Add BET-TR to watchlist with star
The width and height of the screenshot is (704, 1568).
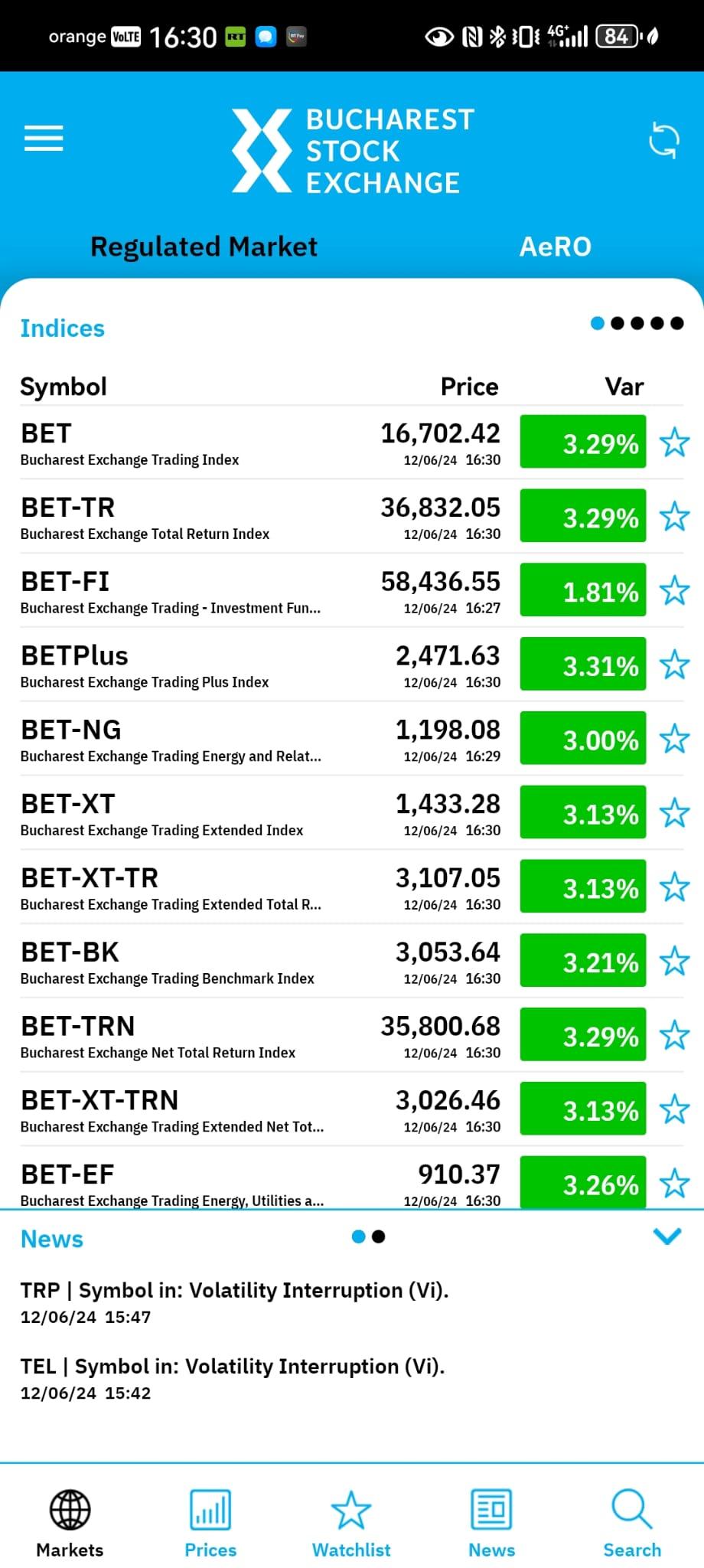tap(674, 517)
